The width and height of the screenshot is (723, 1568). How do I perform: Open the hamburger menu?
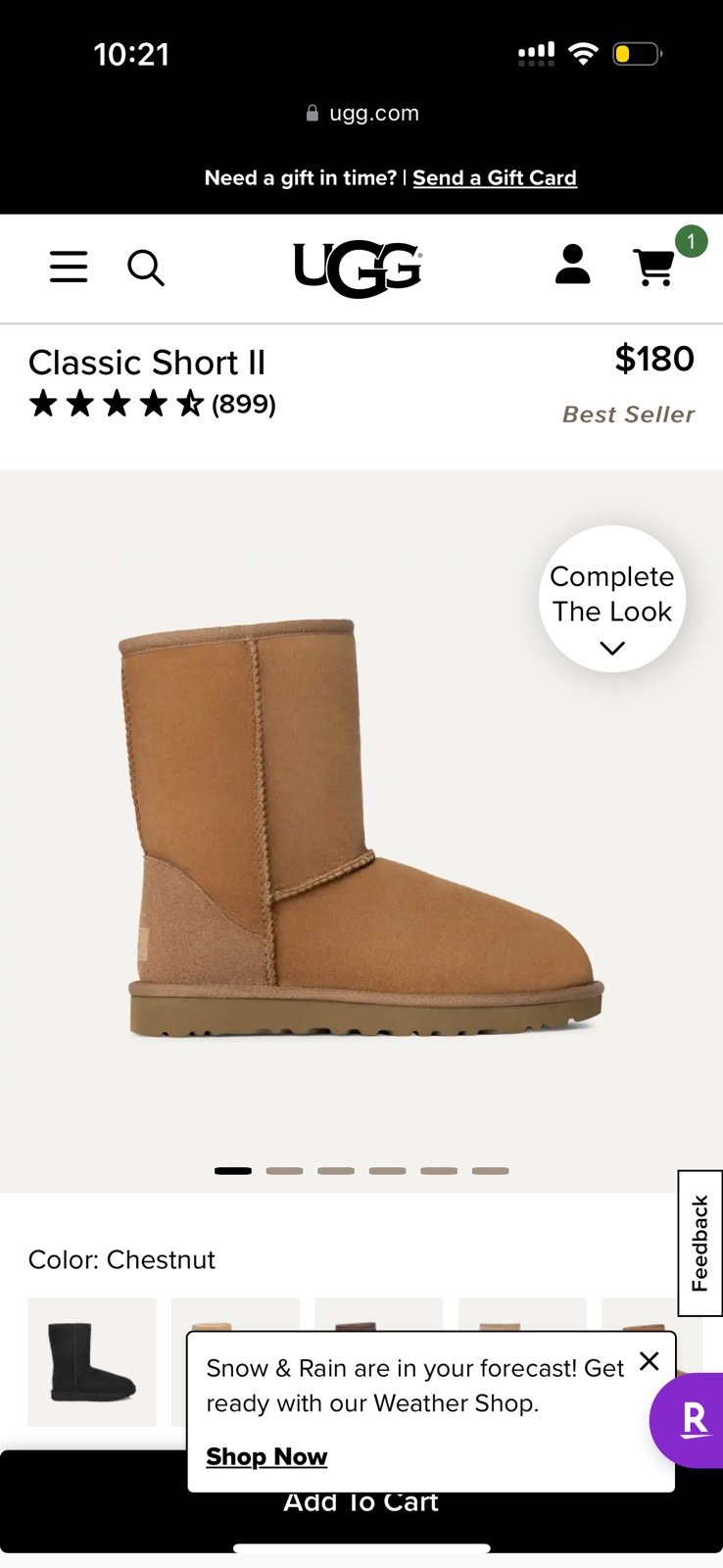[x=69, y=267]
